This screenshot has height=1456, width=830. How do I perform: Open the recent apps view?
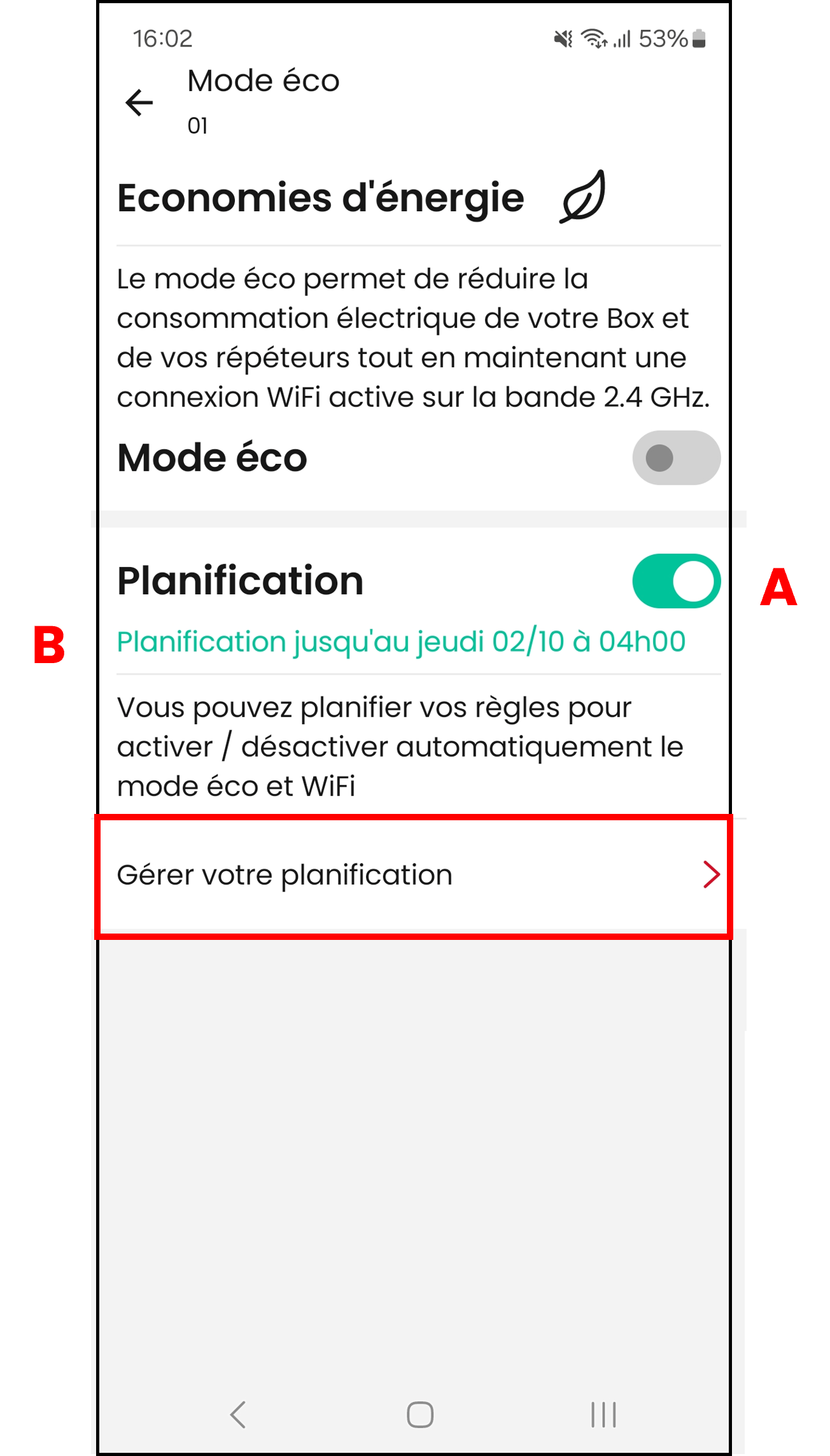(603, 1415)
